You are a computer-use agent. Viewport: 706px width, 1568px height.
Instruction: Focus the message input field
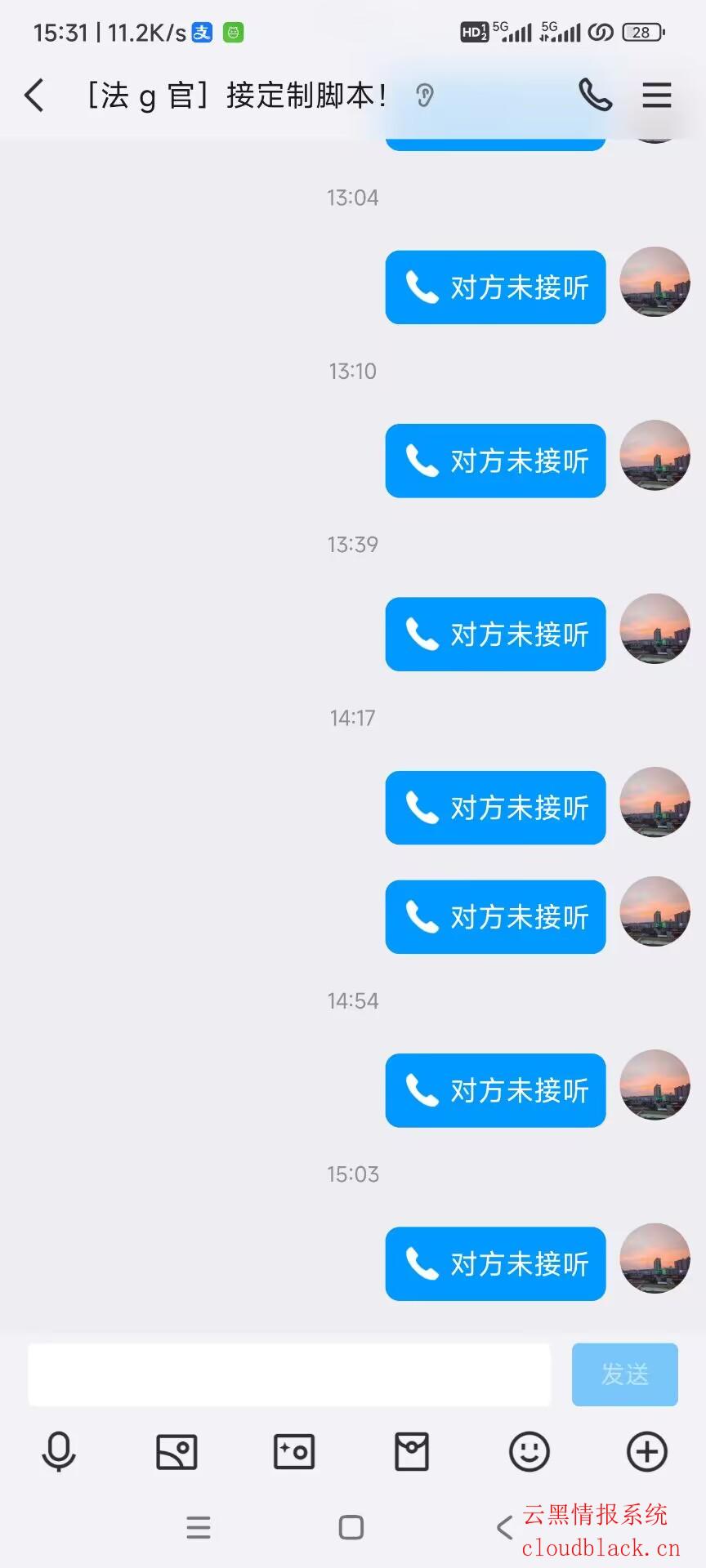[289, 1374]
